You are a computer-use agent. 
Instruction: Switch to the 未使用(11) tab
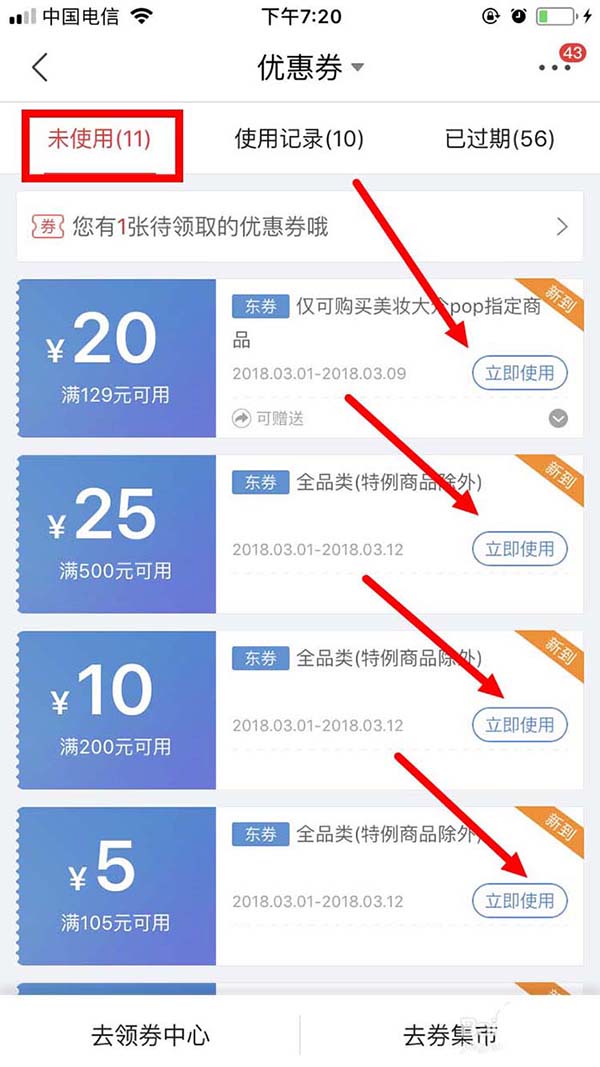click(x=99, y=138)
